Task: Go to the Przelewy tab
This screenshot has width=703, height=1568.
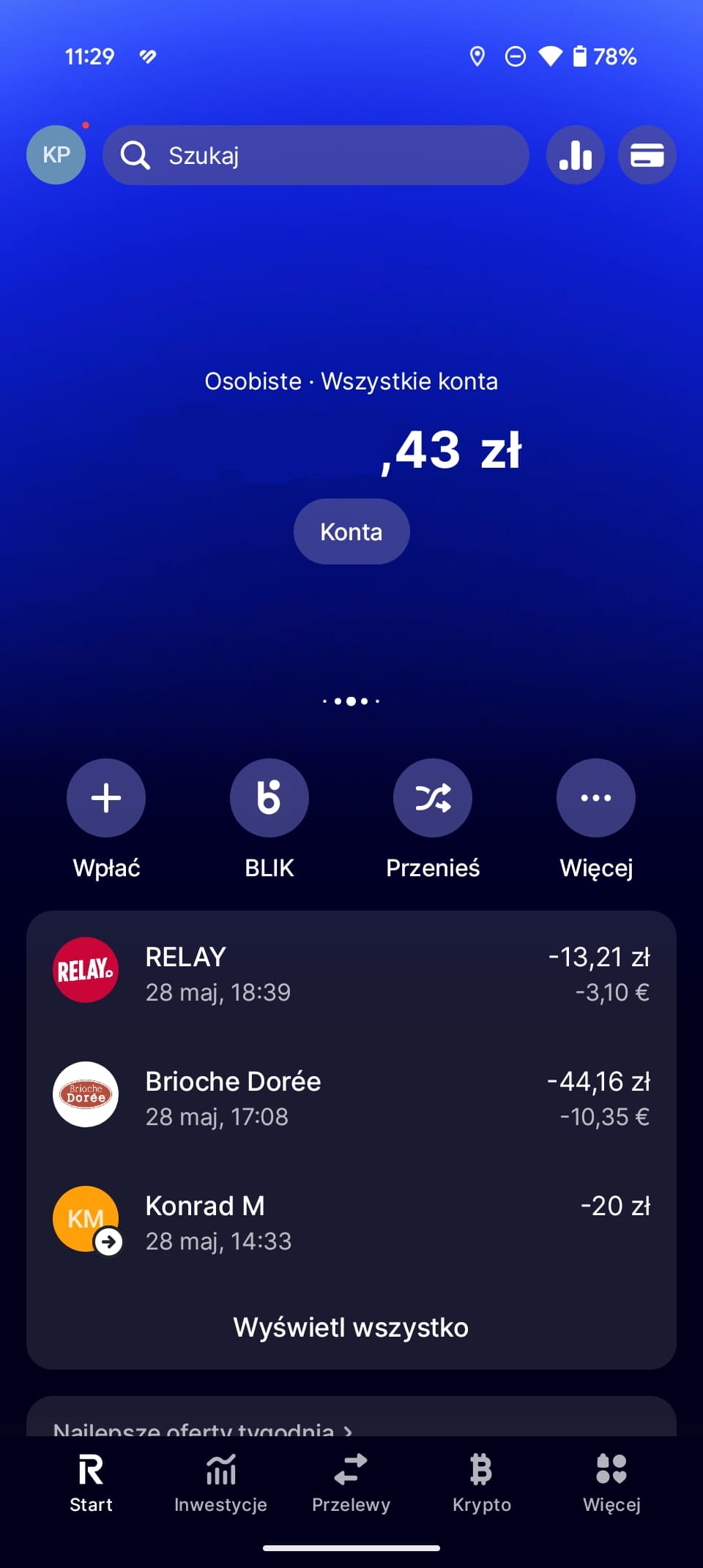Action: coord(351,1484)
